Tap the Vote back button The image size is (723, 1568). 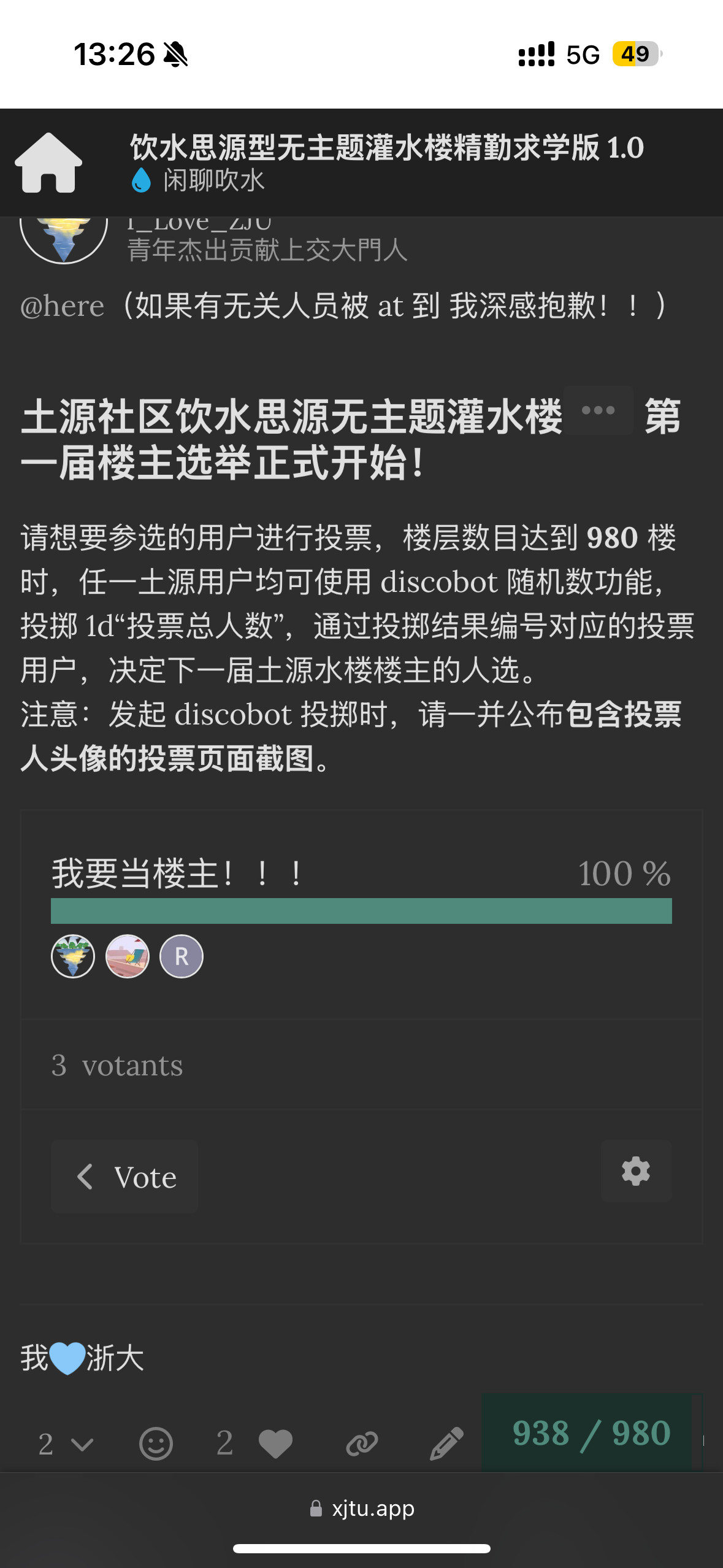tap(124, 1177)
